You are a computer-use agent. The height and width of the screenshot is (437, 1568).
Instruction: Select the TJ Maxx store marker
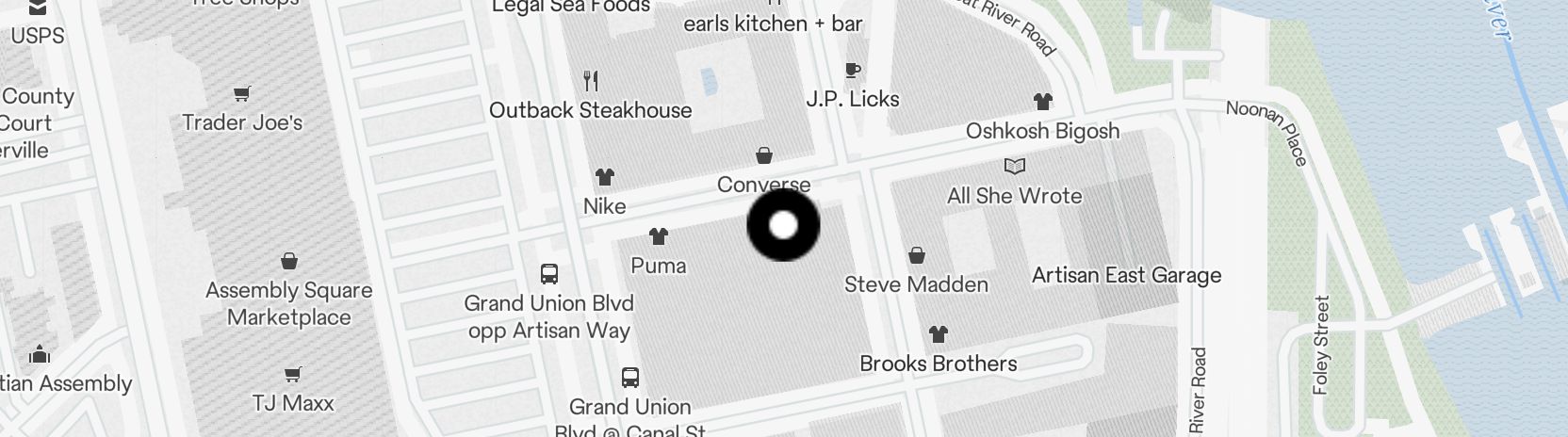point(292,375)
